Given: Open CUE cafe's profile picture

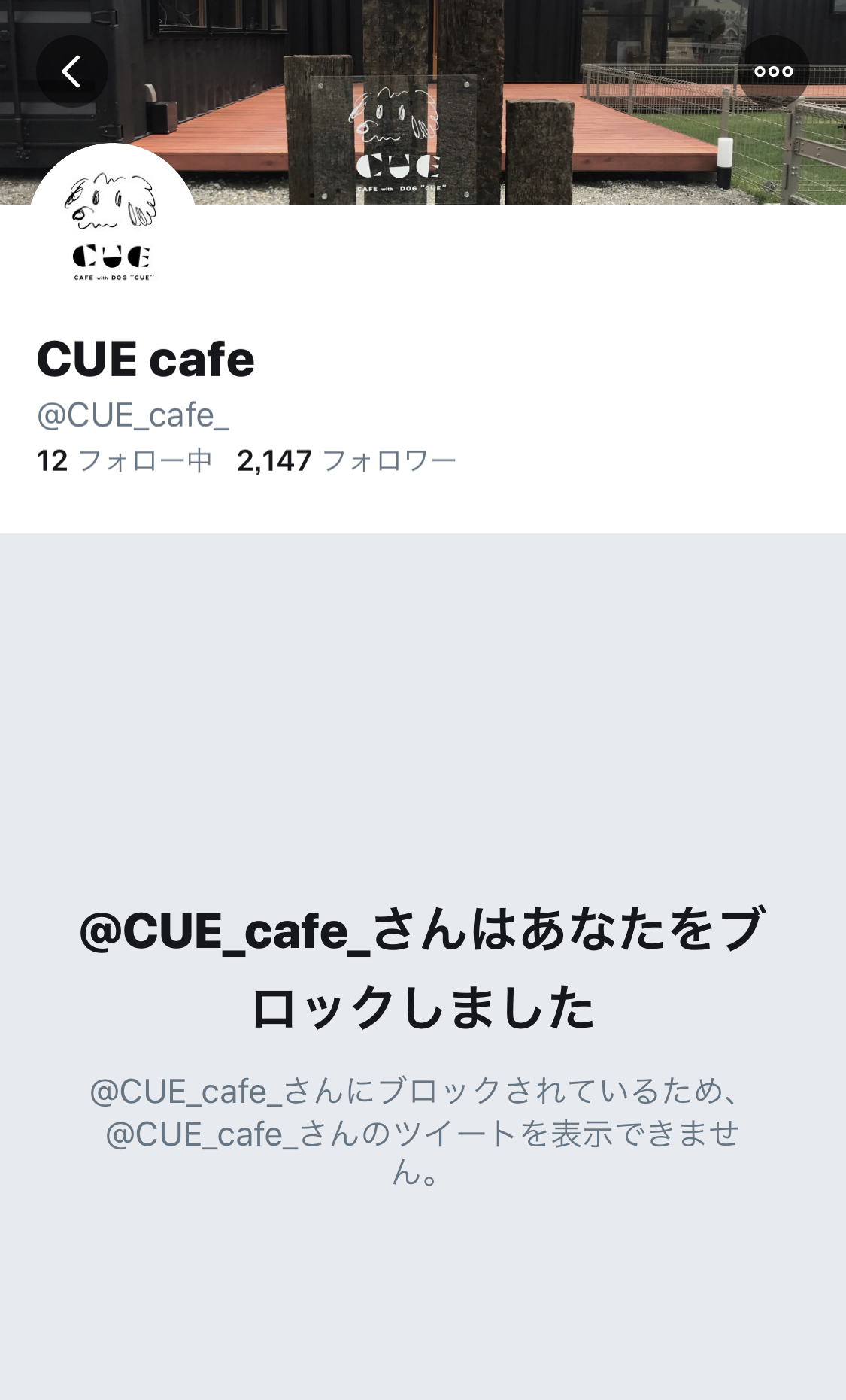Looking at the screenshot, I should tap(113, 227).
